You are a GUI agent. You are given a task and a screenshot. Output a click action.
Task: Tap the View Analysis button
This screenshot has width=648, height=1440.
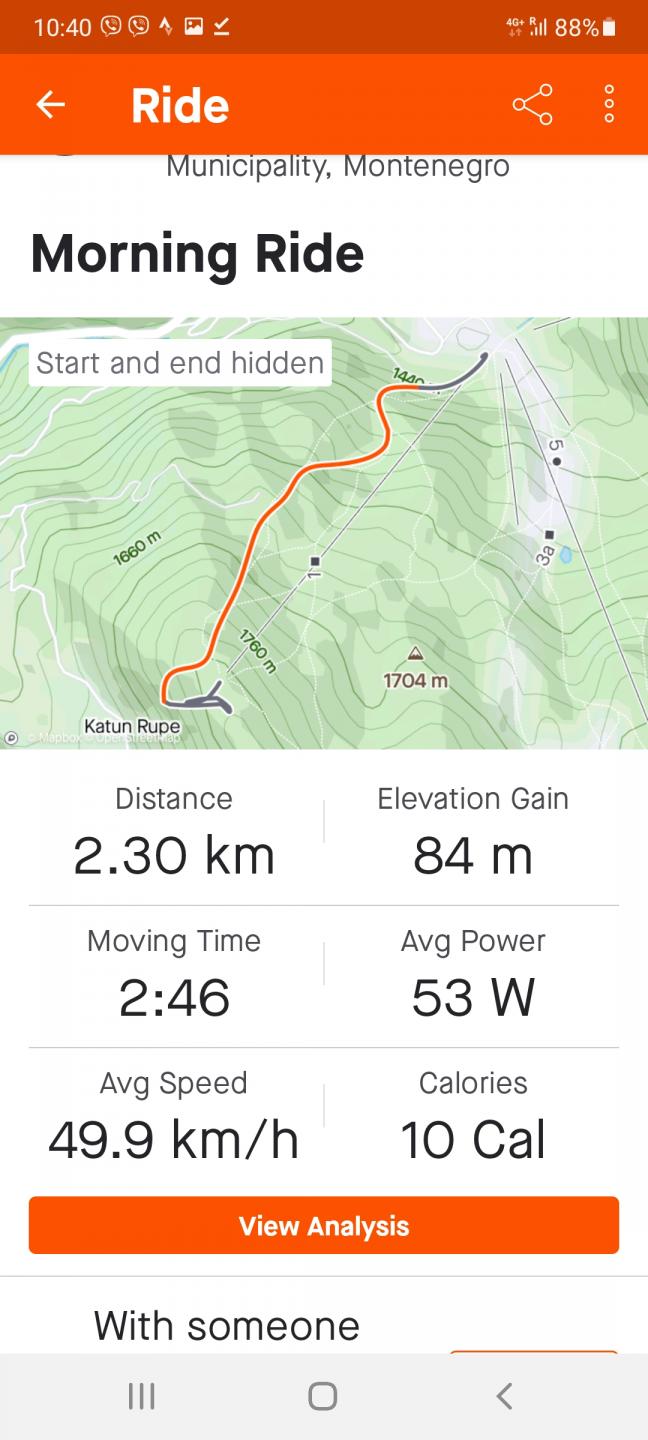pyautogui.click(x=324, y=1225)
